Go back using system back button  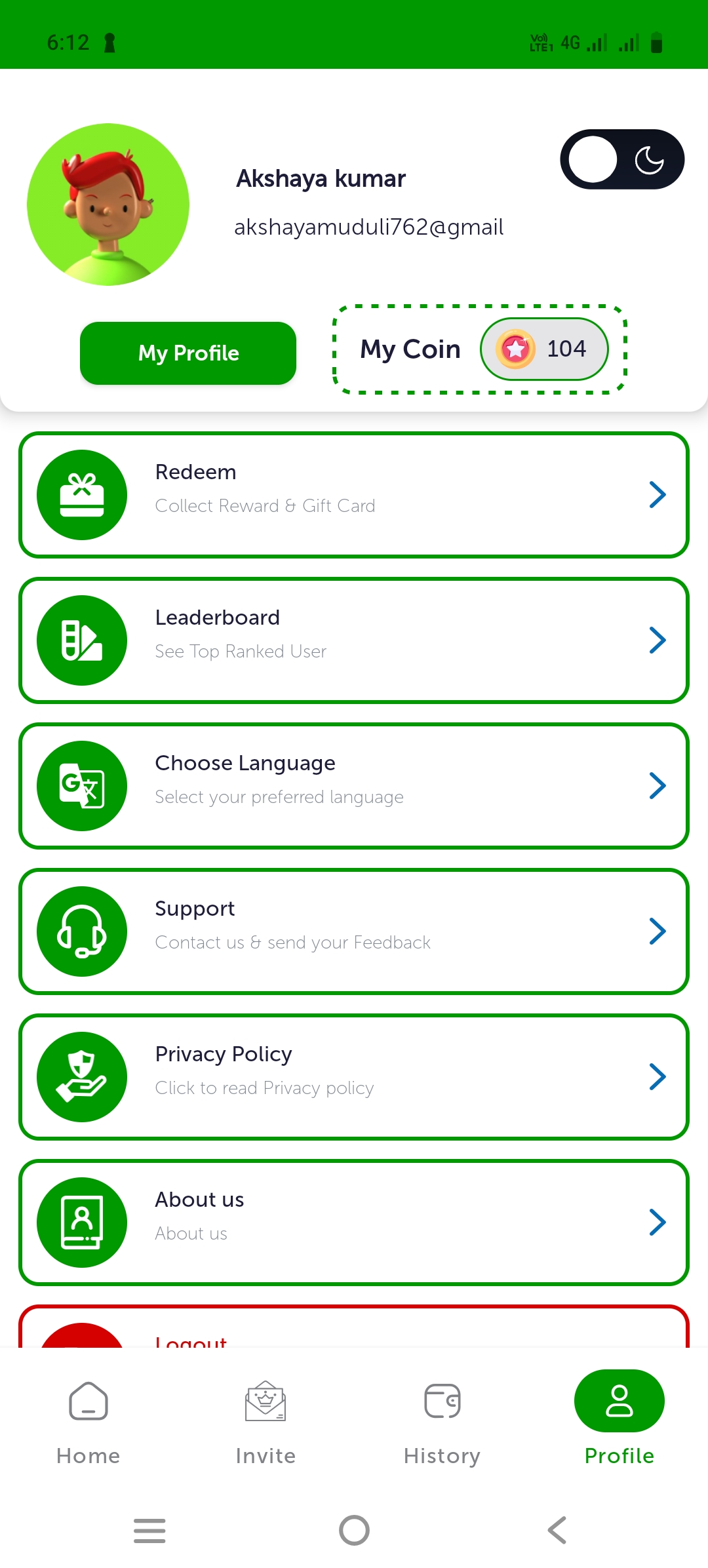557,1531
